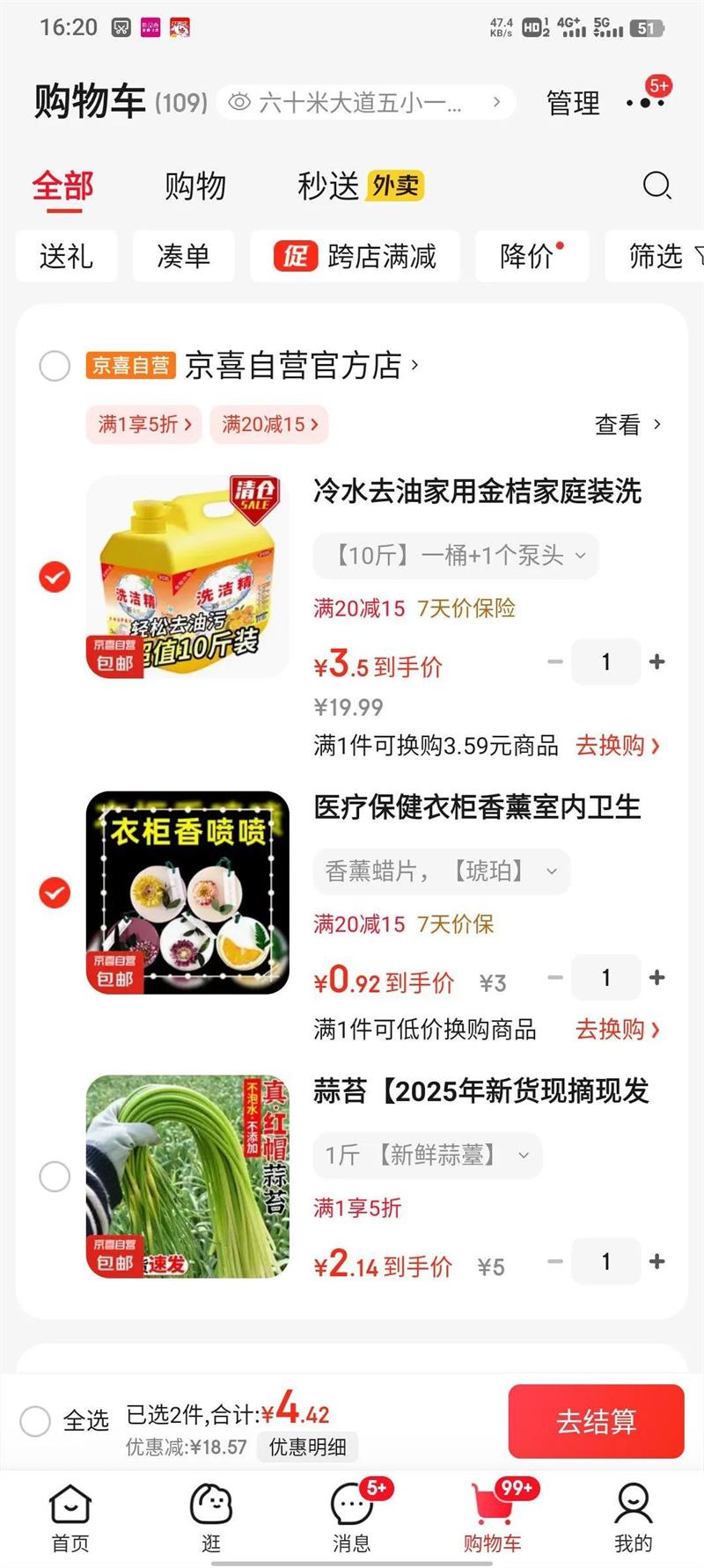Tap 去结算 to check out

click(x=596, y=1421)
